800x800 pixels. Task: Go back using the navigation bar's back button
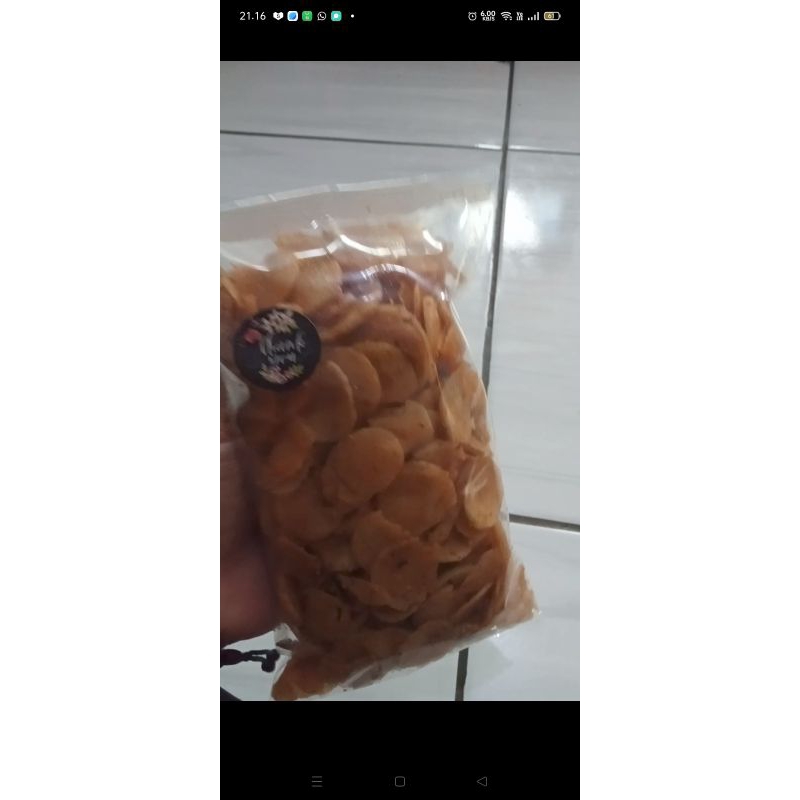(482, 781)
